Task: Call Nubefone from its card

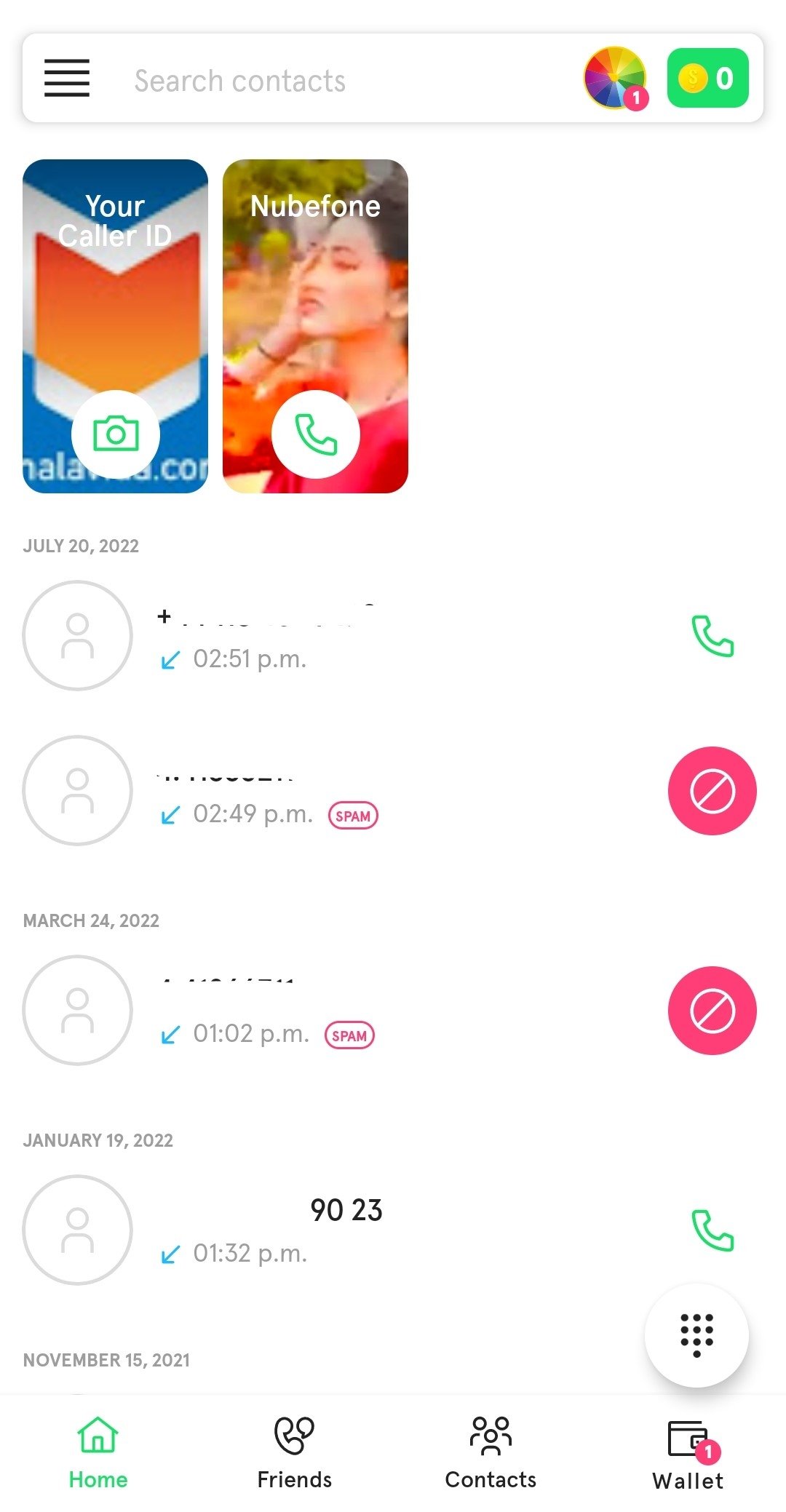Action: pos(315,434)
